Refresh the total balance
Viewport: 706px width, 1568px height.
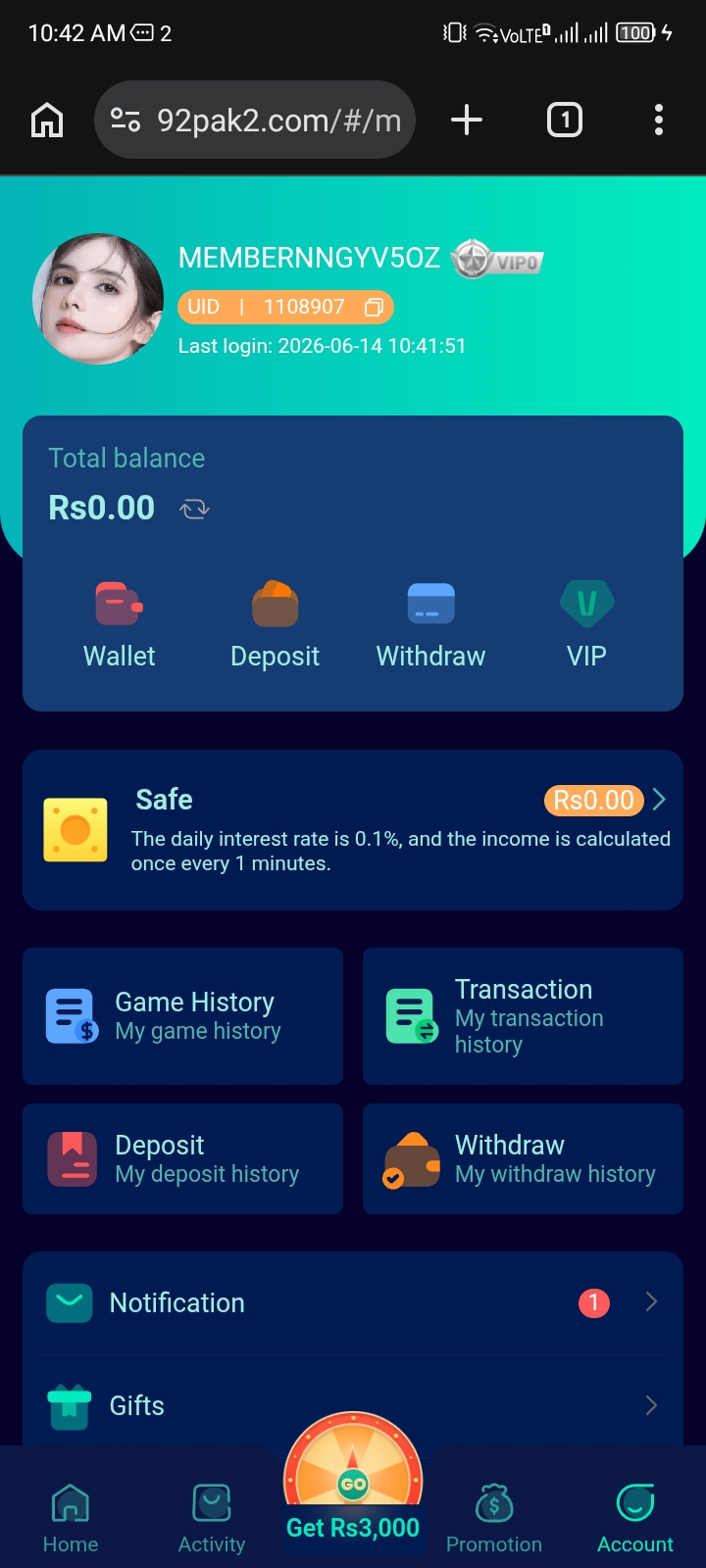(194, 509)
